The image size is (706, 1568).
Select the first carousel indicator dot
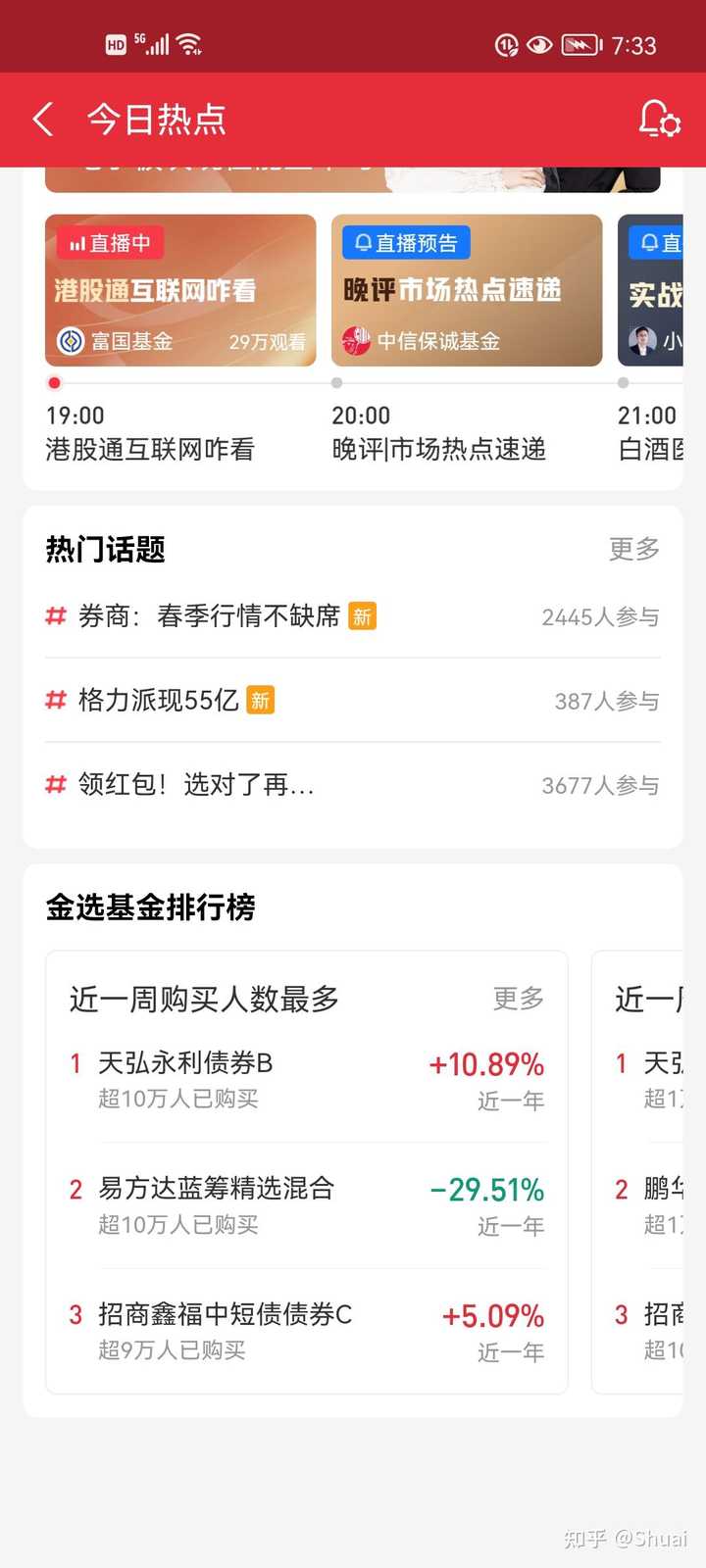pos(54,383)
